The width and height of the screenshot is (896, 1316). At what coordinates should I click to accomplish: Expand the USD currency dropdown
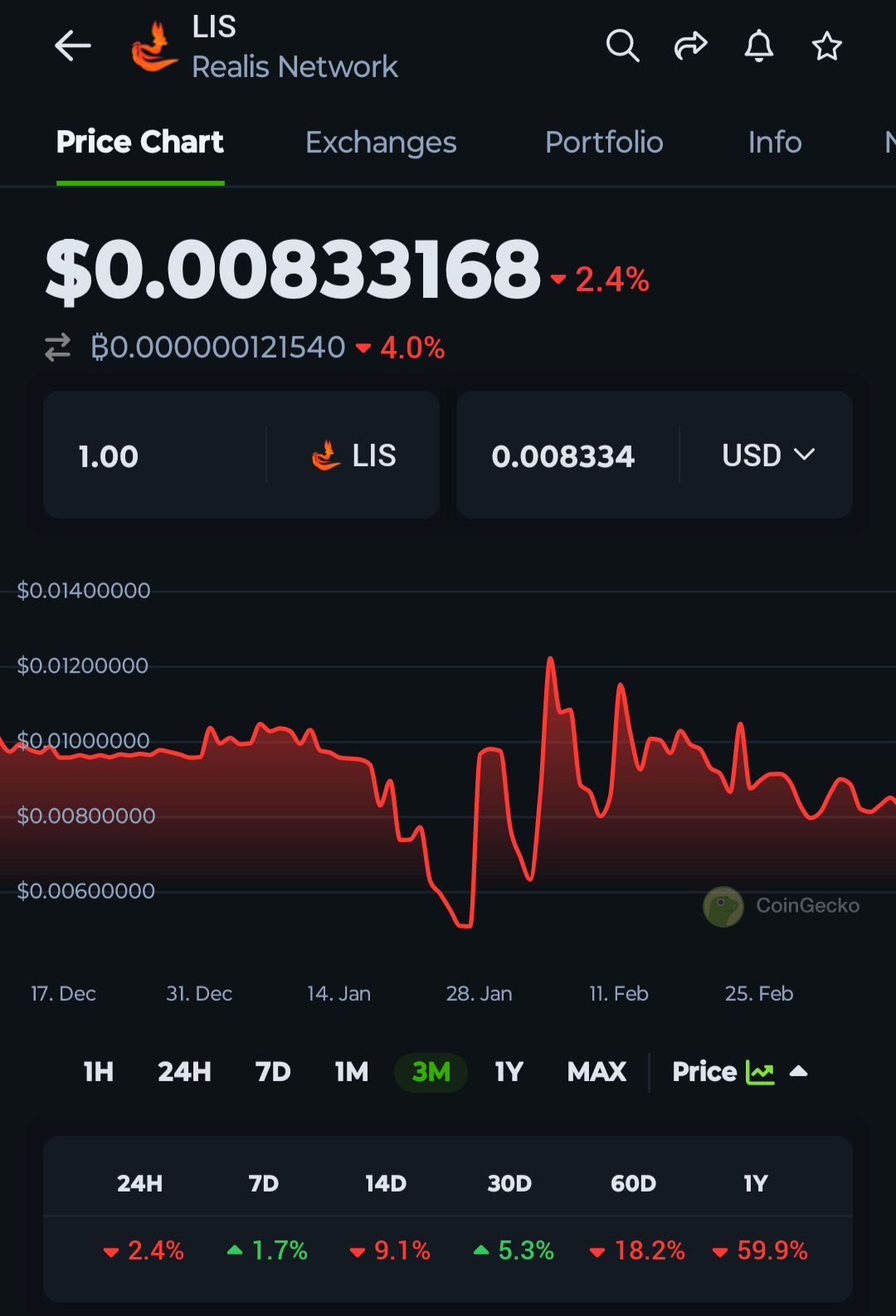pos(768,456)
